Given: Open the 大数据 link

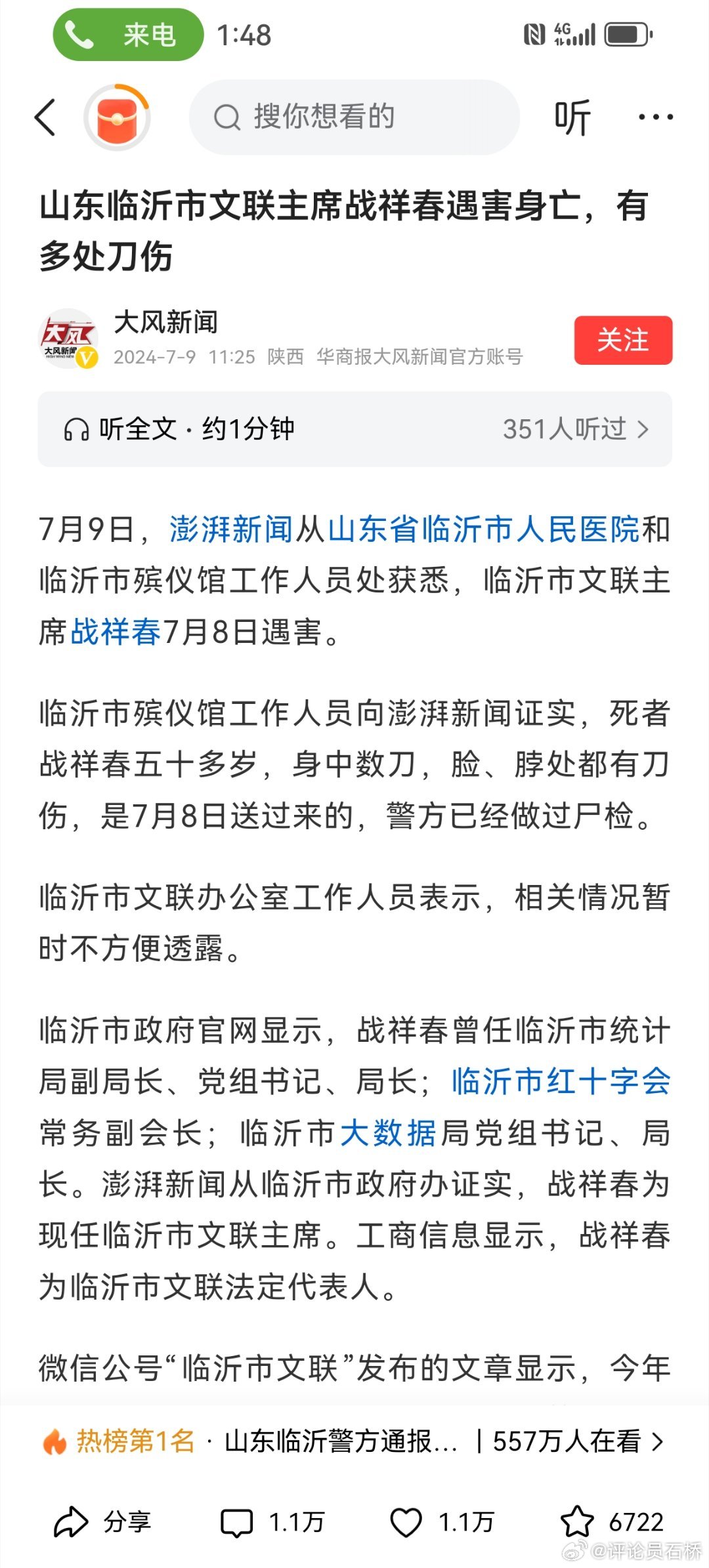Looking at the screenshot, I should tap(388, 1132).
